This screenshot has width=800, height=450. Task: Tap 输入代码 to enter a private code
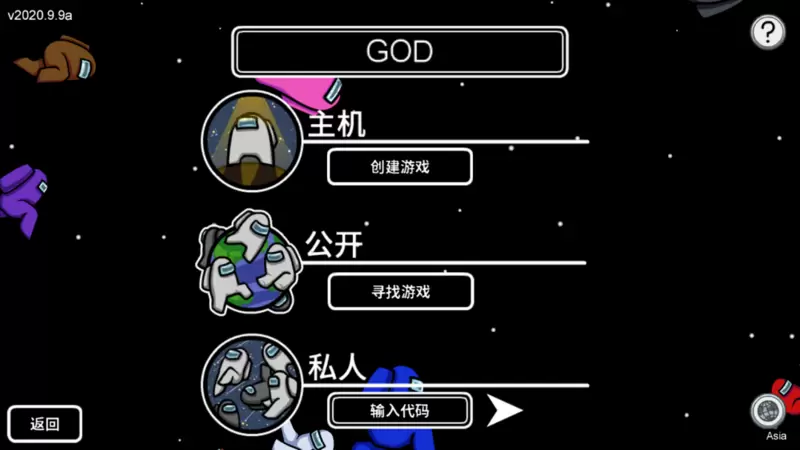[x=399, y=410]
